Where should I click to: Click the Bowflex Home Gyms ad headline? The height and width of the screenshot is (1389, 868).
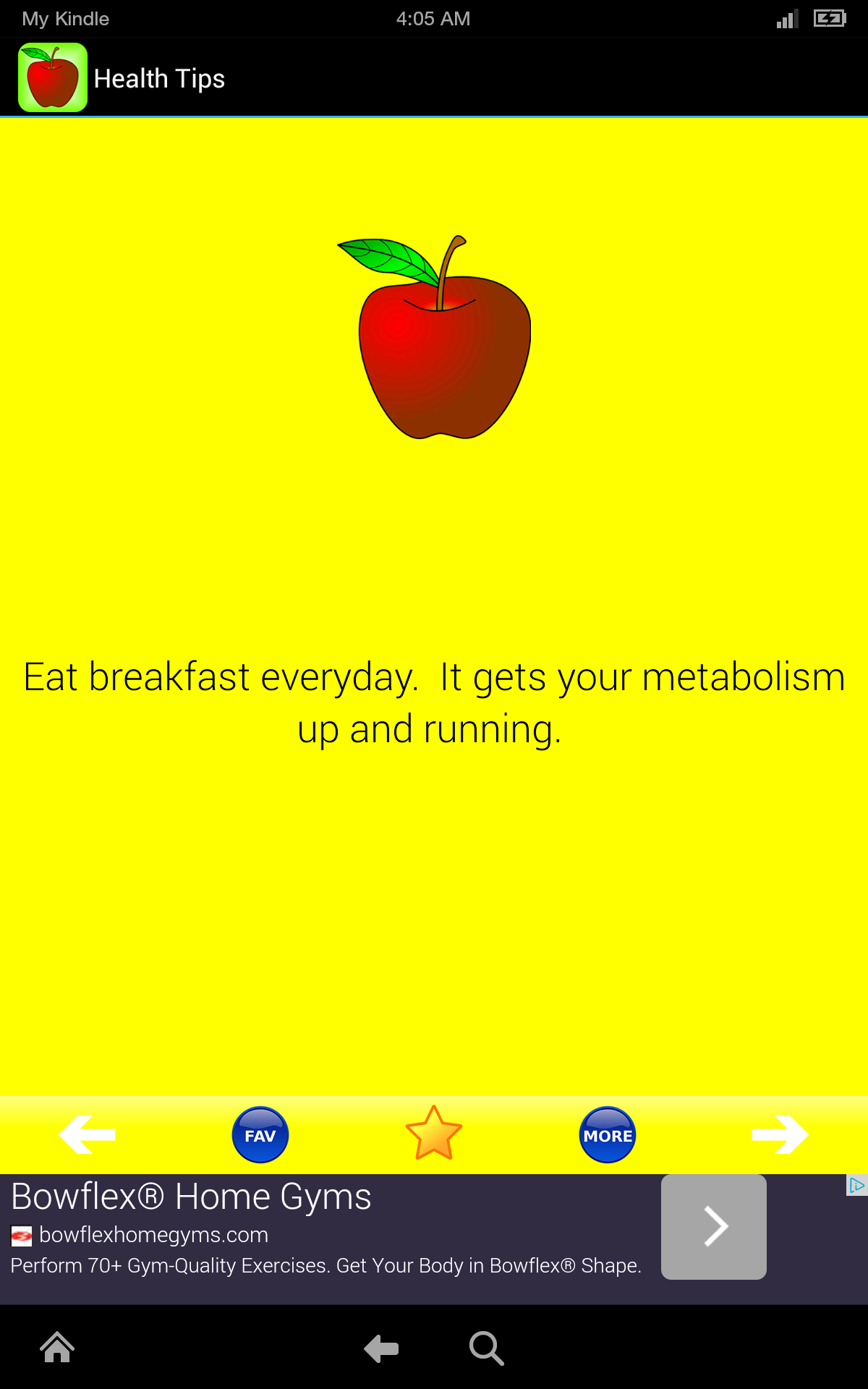click(x=192, y=1196)
